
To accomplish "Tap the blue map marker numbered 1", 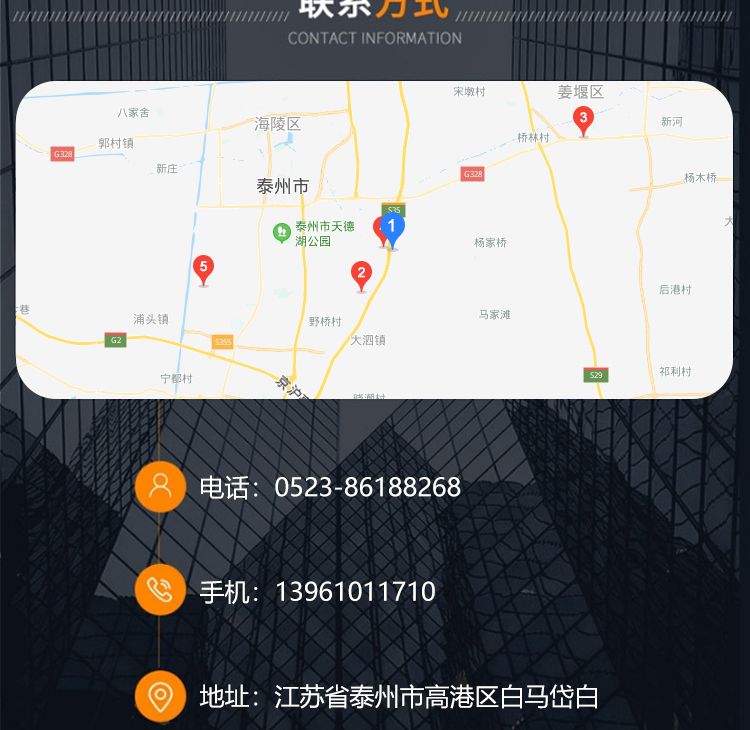I will [392, 231].
